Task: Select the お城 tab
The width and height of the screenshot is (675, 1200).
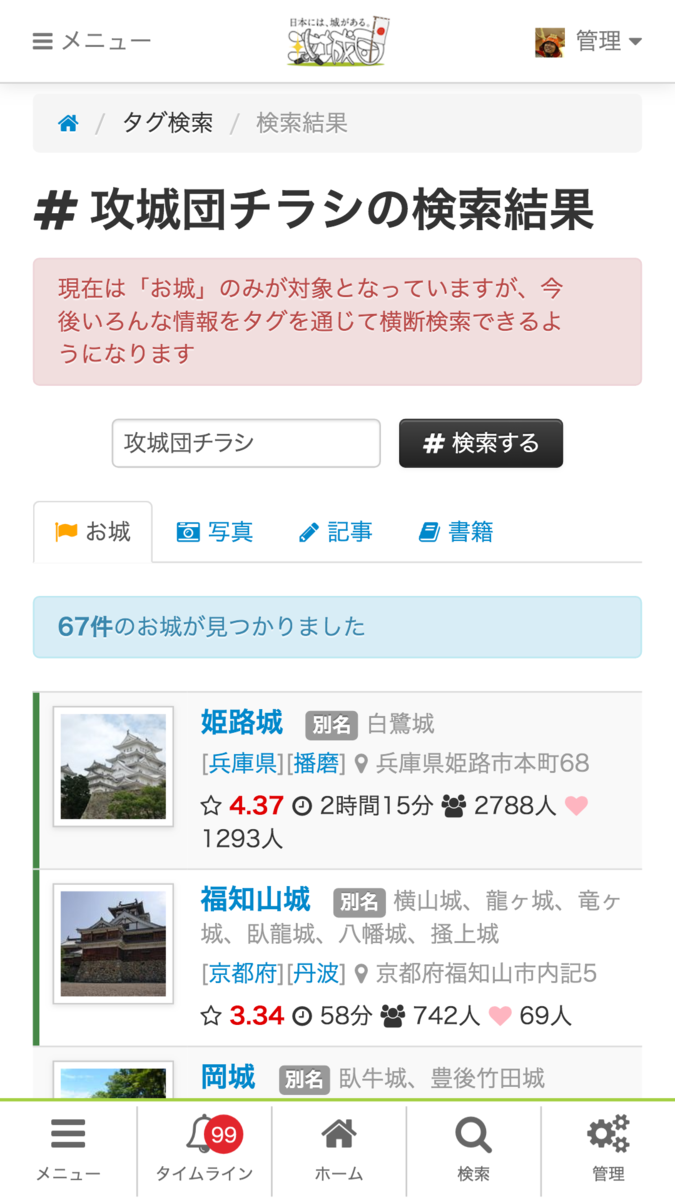Action: click(93, 532)
